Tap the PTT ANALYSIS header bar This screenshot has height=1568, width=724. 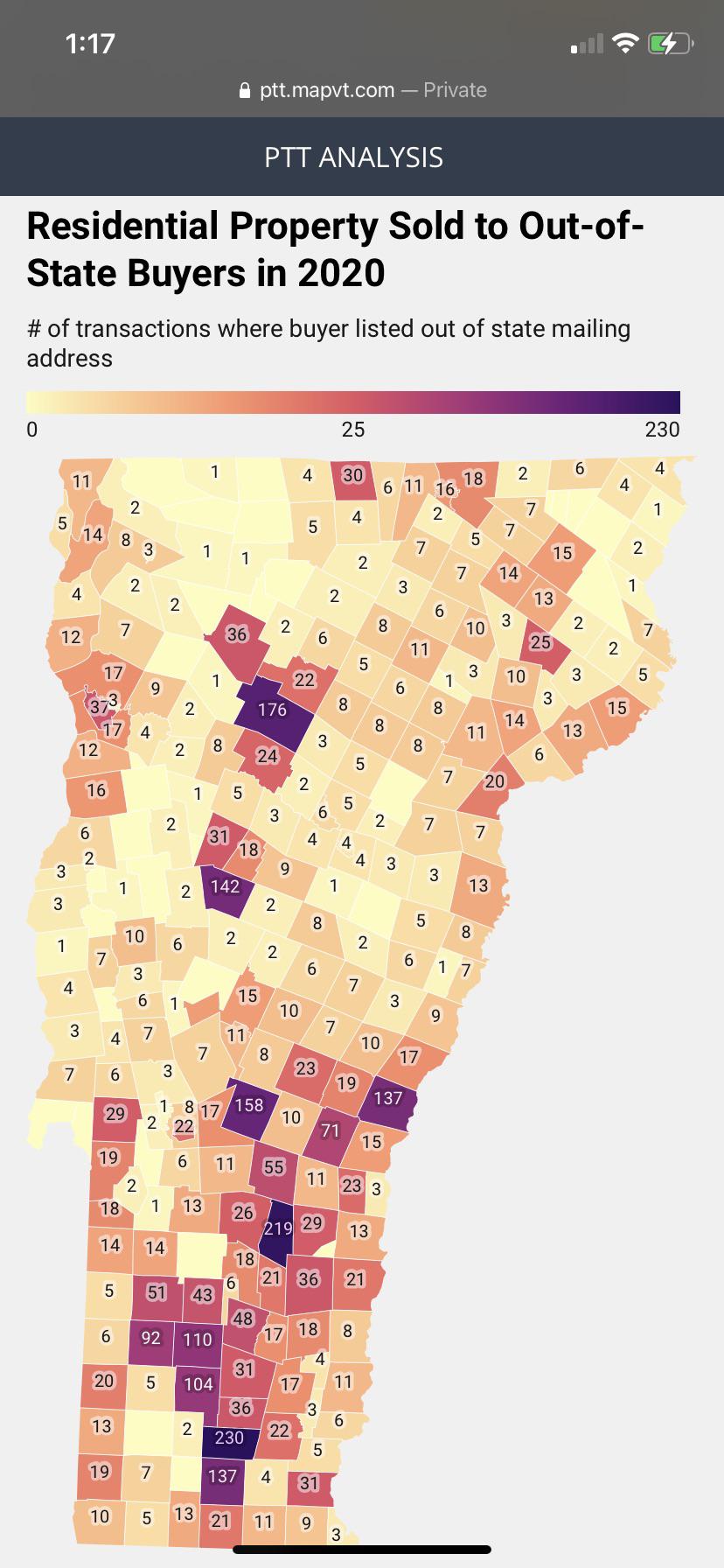pyautogui.click(x=362, y=157)
